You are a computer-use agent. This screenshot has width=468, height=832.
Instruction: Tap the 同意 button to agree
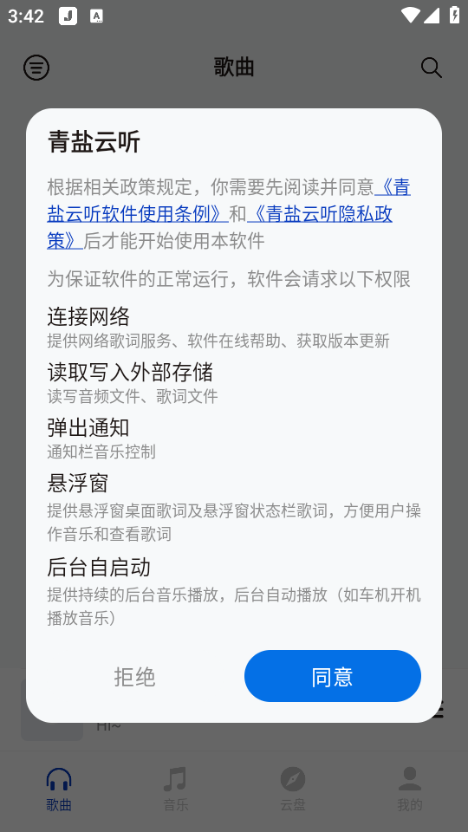(x=332, y=676)
